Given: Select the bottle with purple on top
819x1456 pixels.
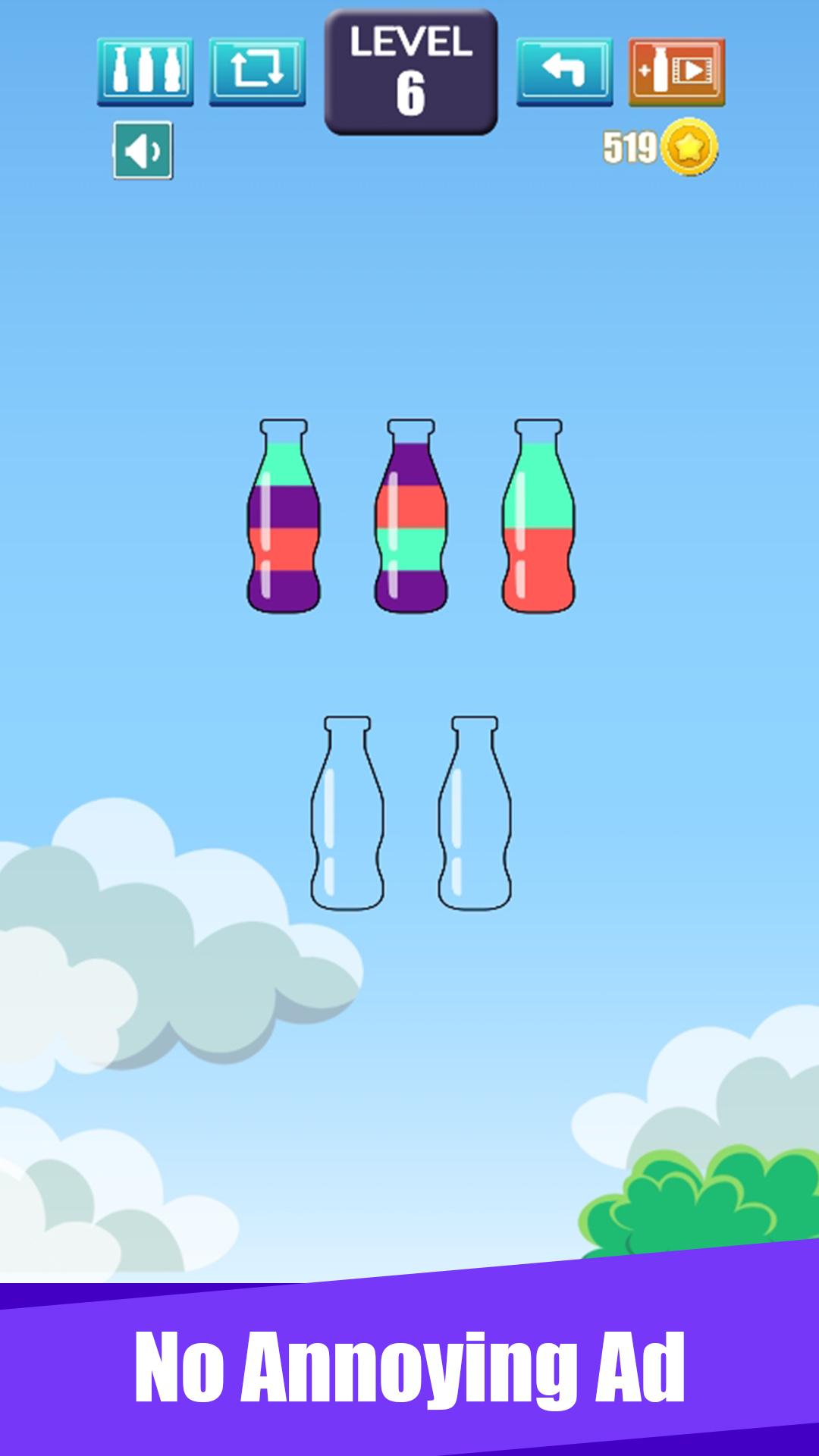Looking at the screenshot, I should click(411, 523).
